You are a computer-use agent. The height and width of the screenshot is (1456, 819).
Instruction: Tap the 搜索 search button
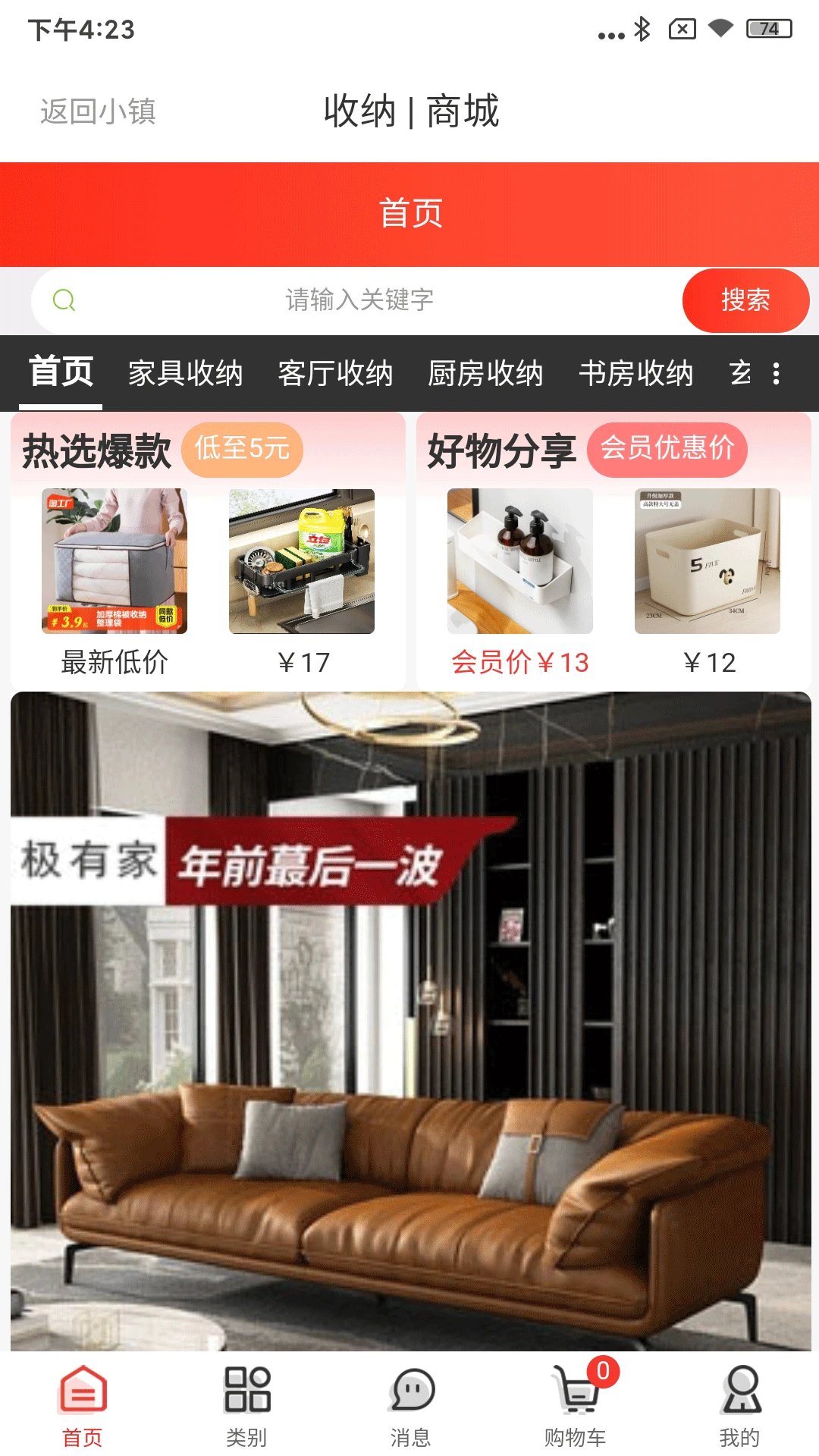745,300
